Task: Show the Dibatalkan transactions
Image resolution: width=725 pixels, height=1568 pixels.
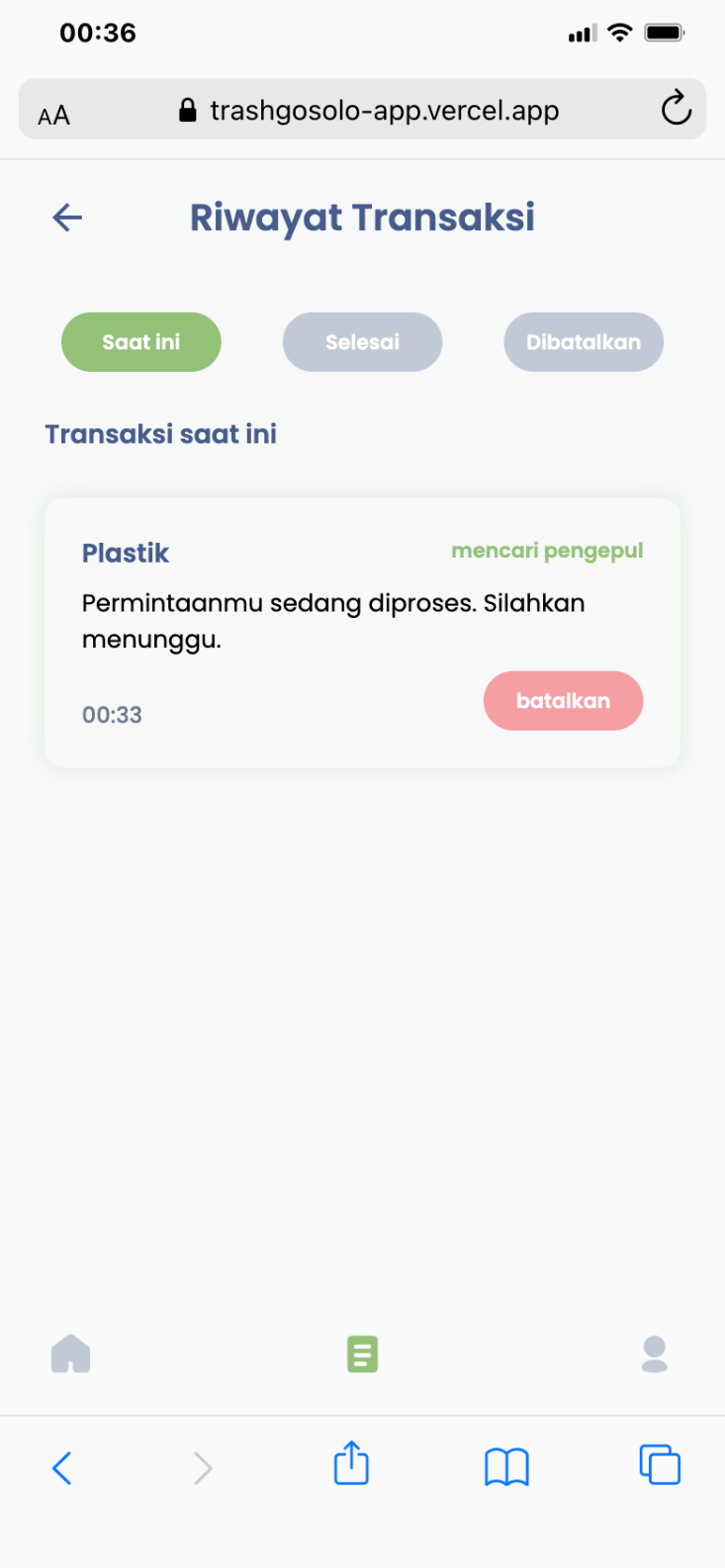Action: click(x=584, y=342)
